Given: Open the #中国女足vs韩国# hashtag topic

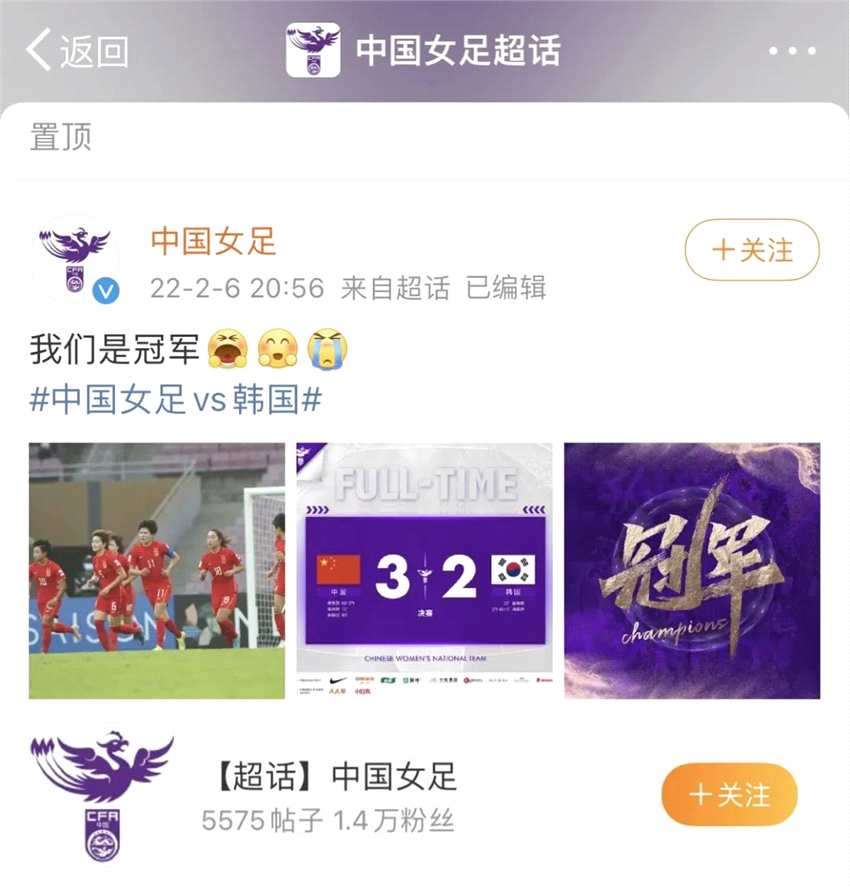Looking at the screenshot, I should point(176,400).
